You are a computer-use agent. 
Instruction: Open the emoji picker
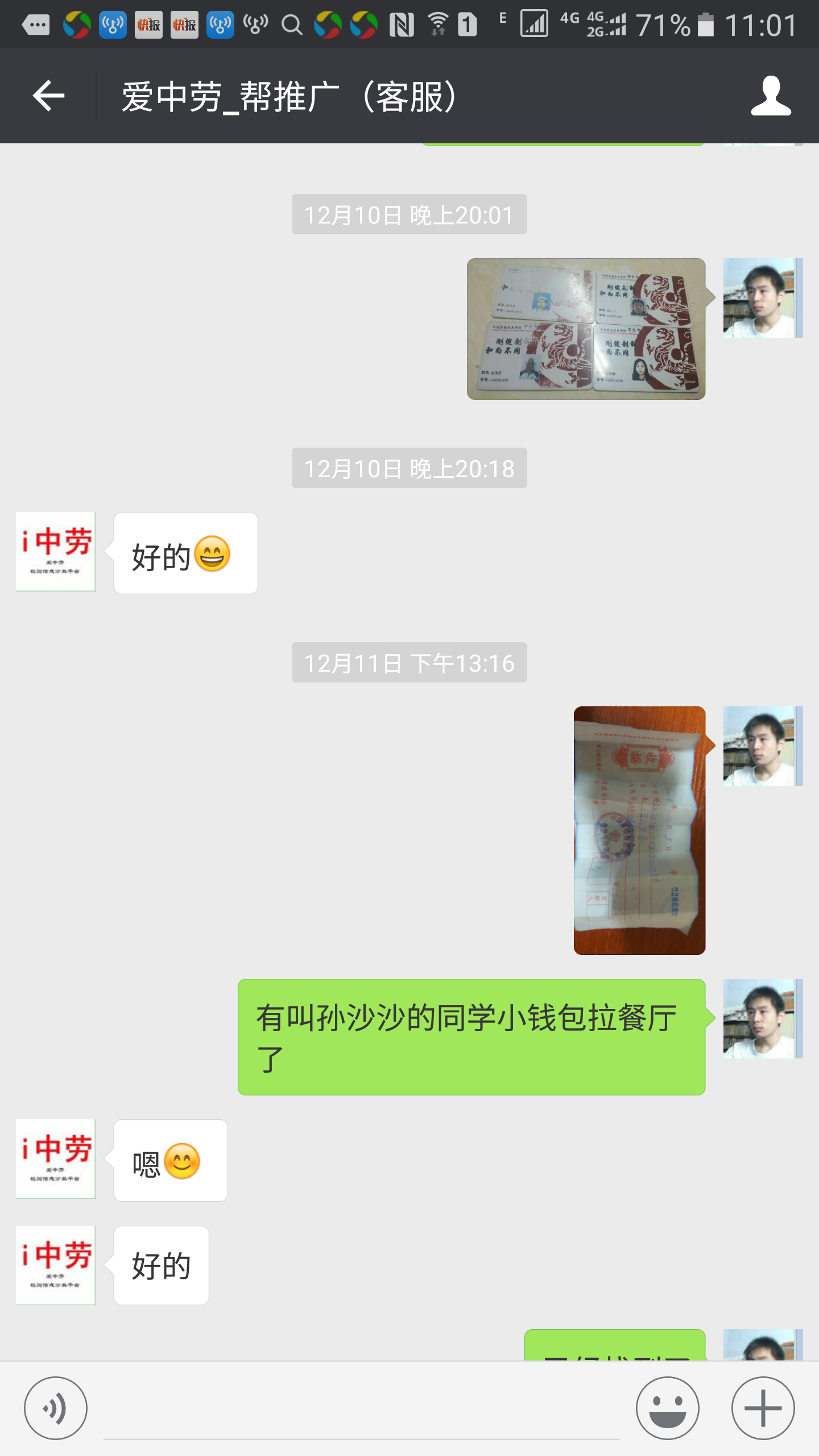click(x=667, y=1408)
